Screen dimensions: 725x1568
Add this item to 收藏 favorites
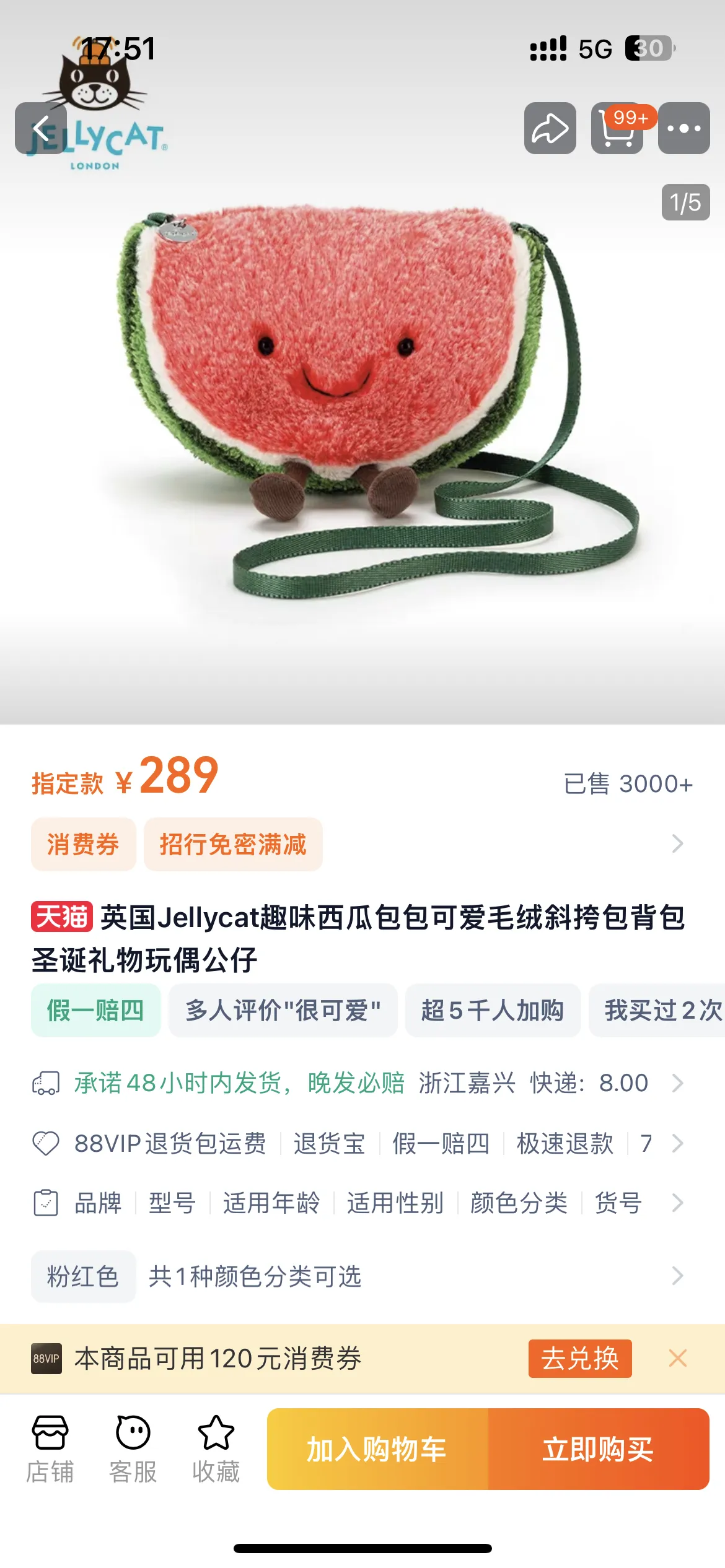[216, 1449]
